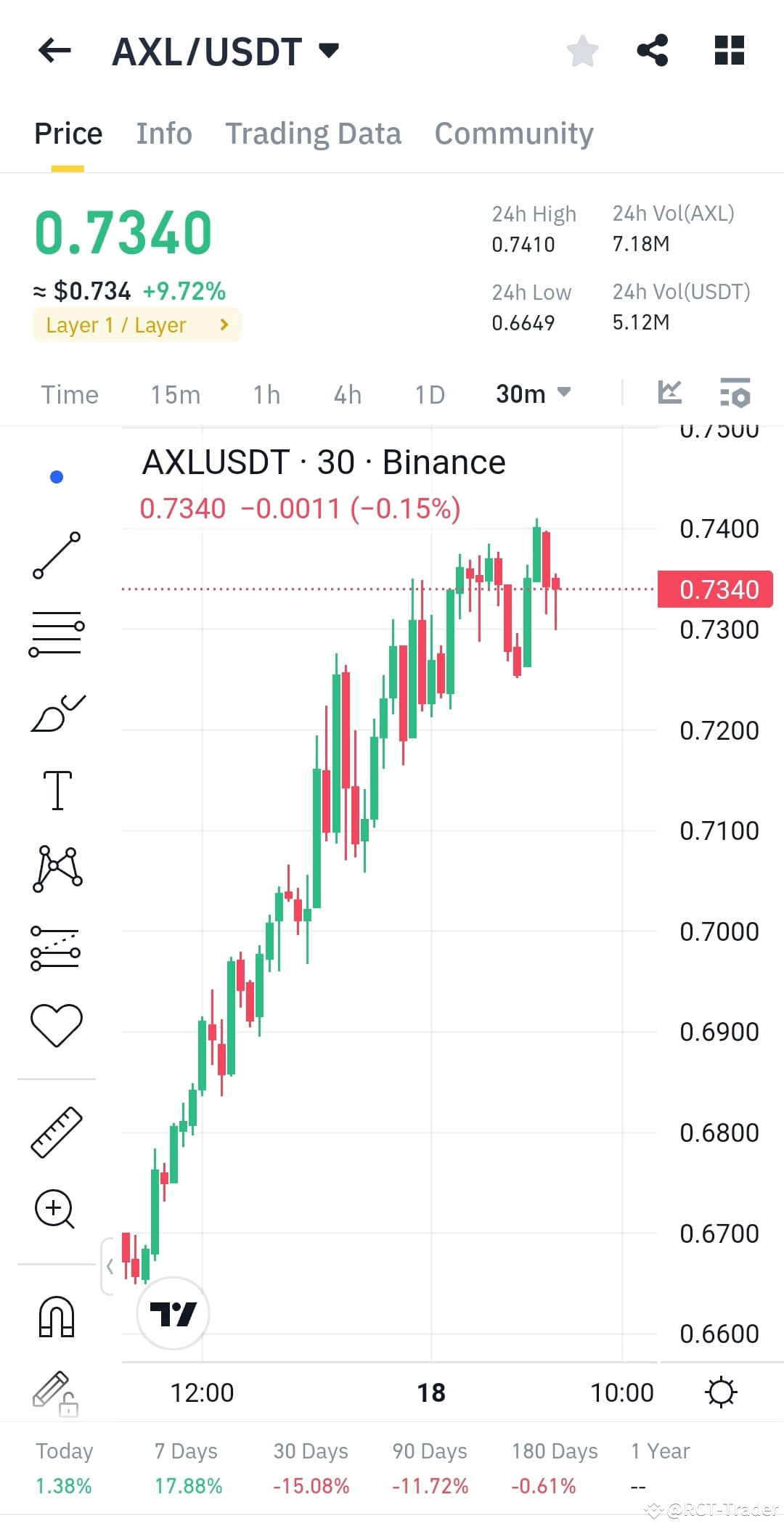This screenshot has width=784, height=1526.
Task: Tap the share icon in the header
Action: click(x=651, y=49)
